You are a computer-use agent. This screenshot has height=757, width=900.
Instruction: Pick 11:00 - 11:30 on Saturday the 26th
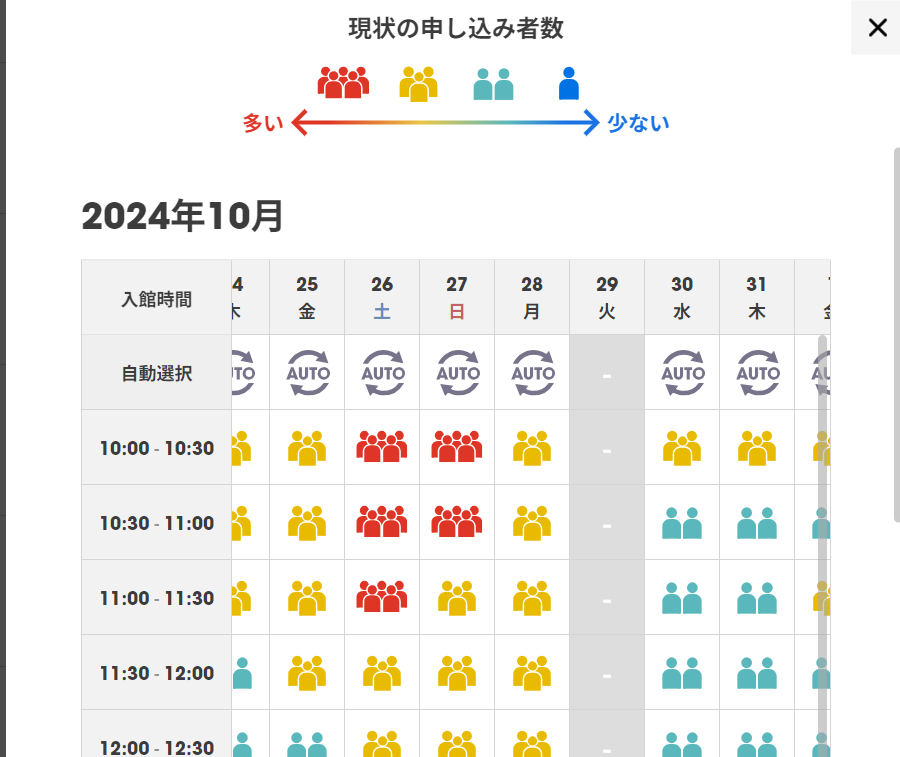pyautogui.click(x=382, y=597)
